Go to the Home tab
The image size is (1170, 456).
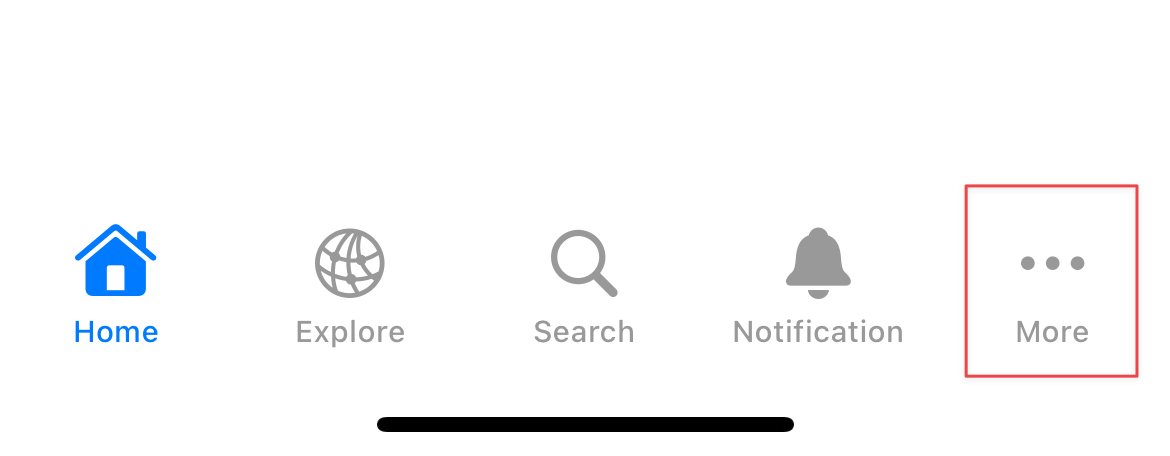[116, 283]
